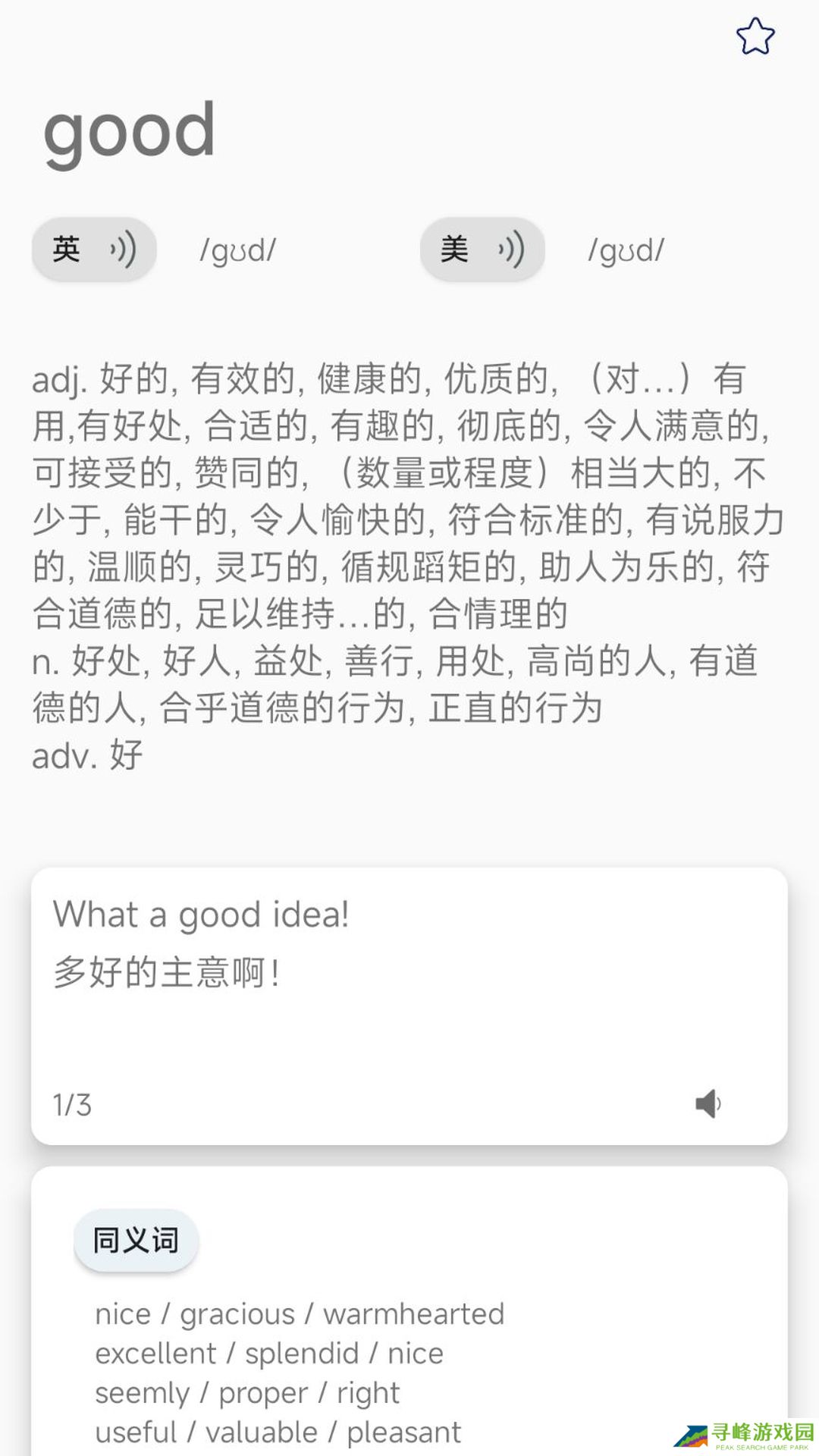Play the British (英) pronunciation of good
819x1456 pixels.
[x=94, y=249]
